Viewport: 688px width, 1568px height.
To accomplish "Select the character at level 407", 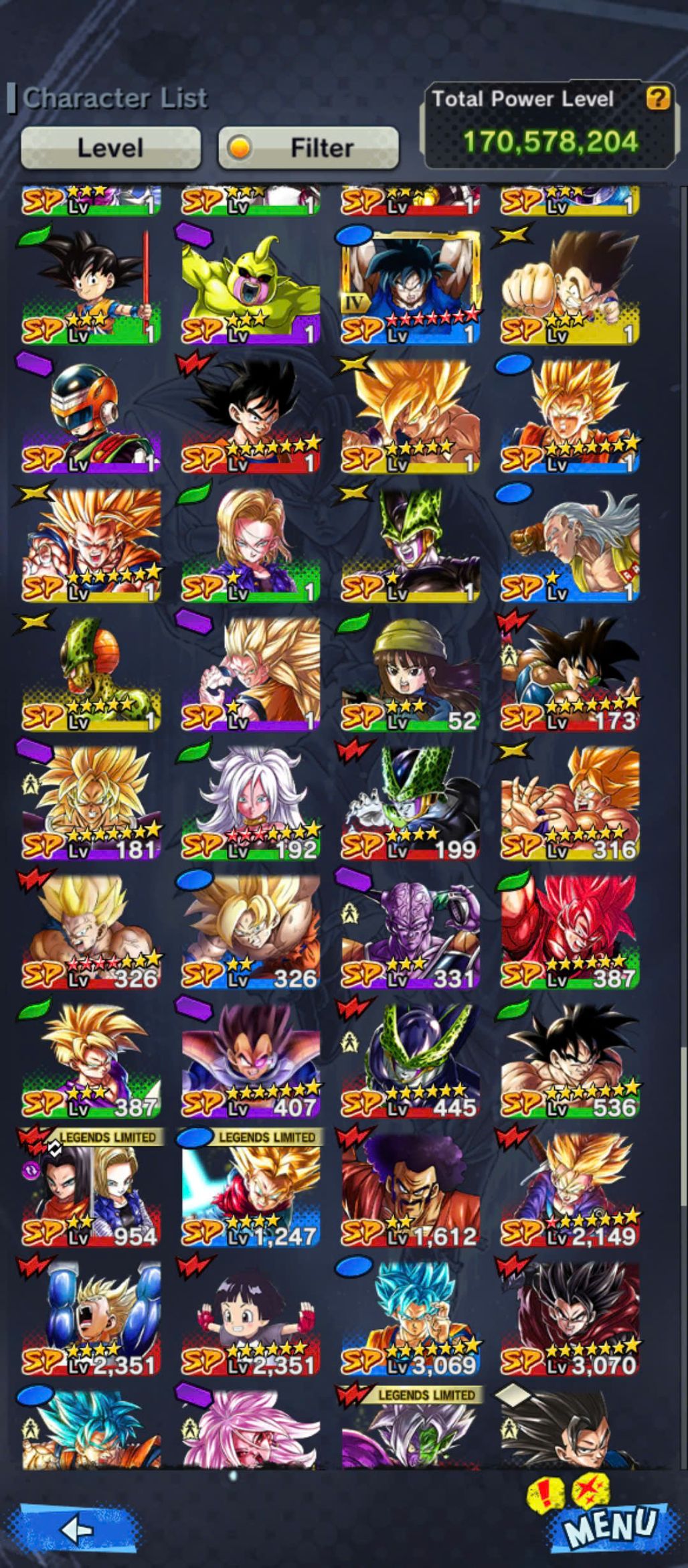I will point(251,1060).
